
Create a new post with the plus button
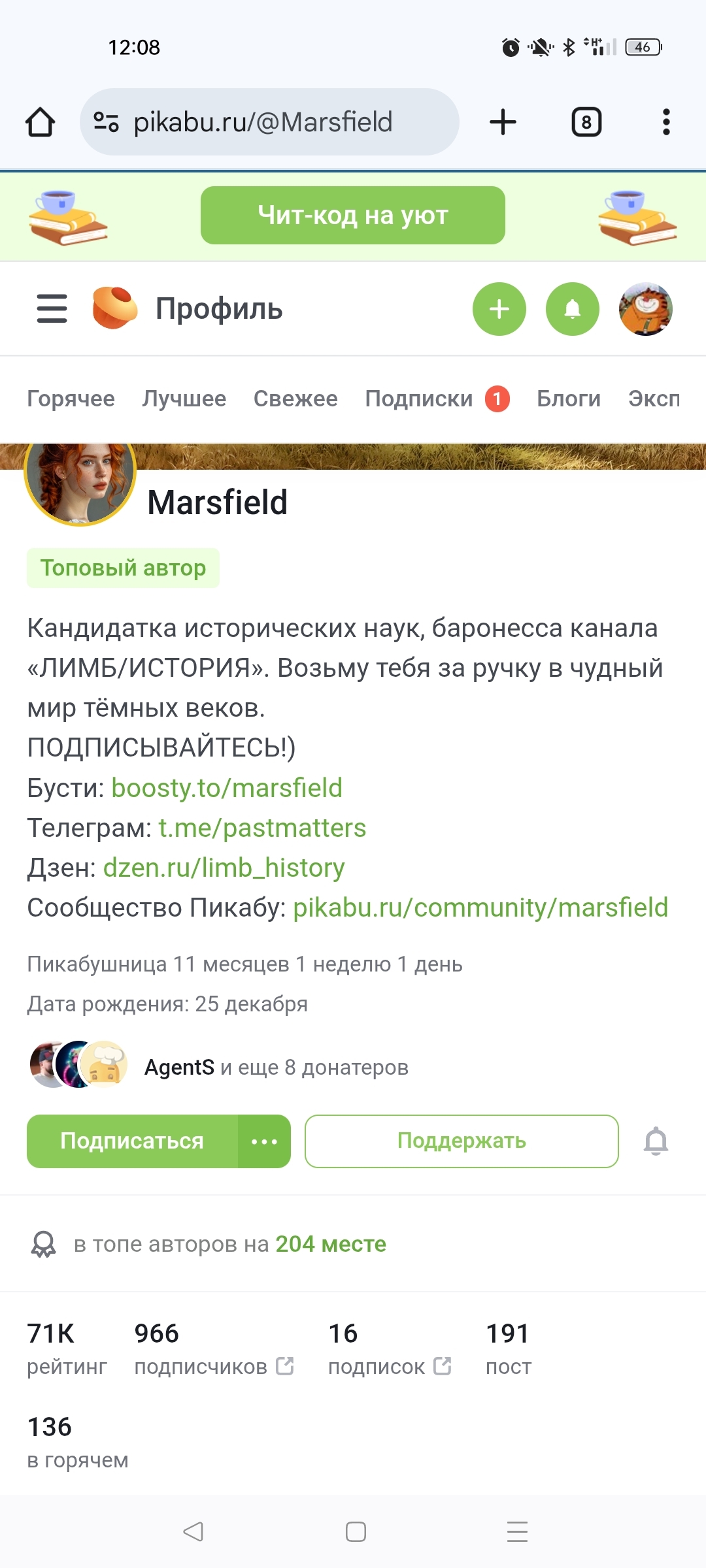point(499,309)
